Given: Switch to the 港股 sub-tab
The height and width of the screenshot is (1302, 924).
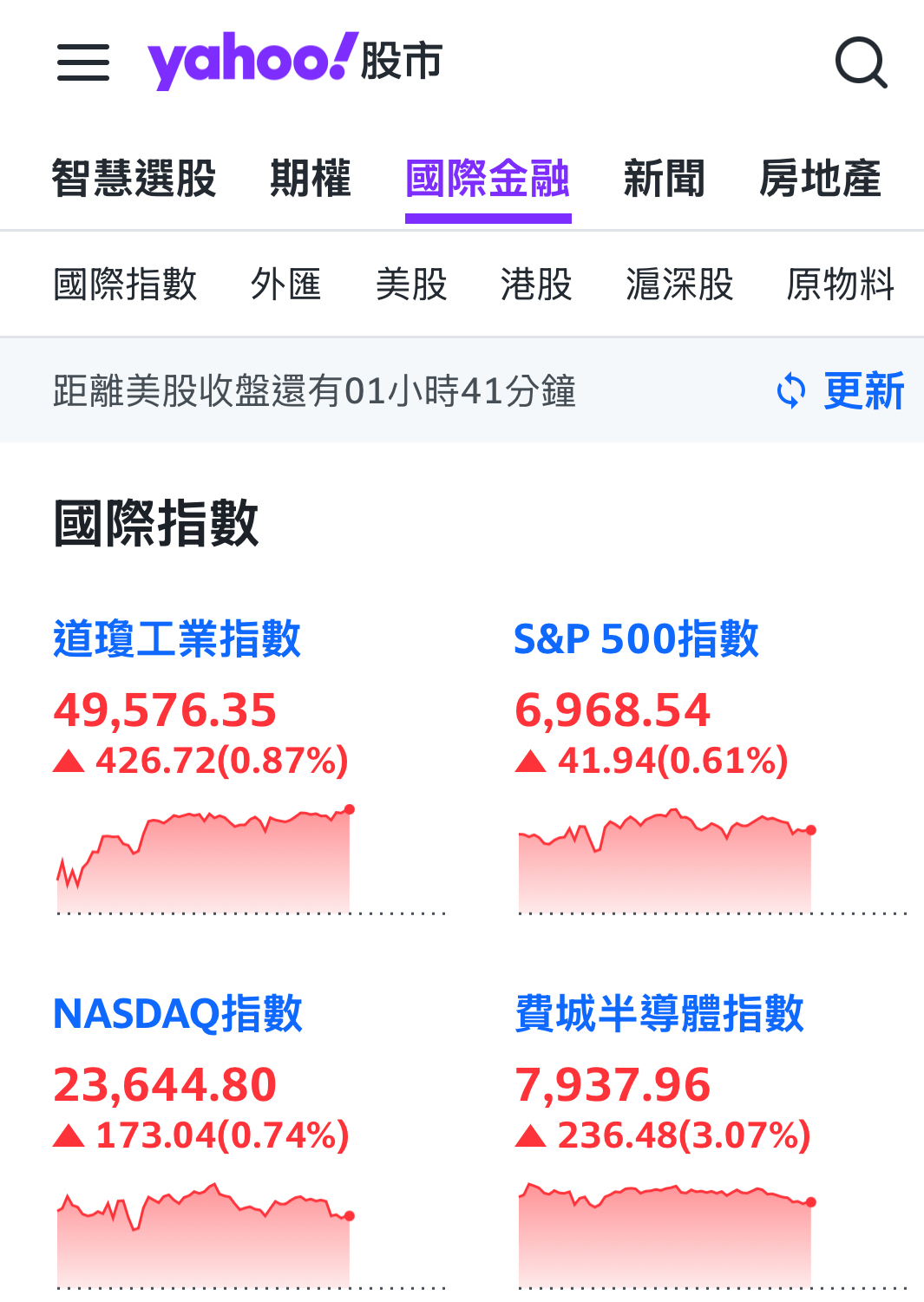Looking at the screenshot, I should (x=536, y=285).
